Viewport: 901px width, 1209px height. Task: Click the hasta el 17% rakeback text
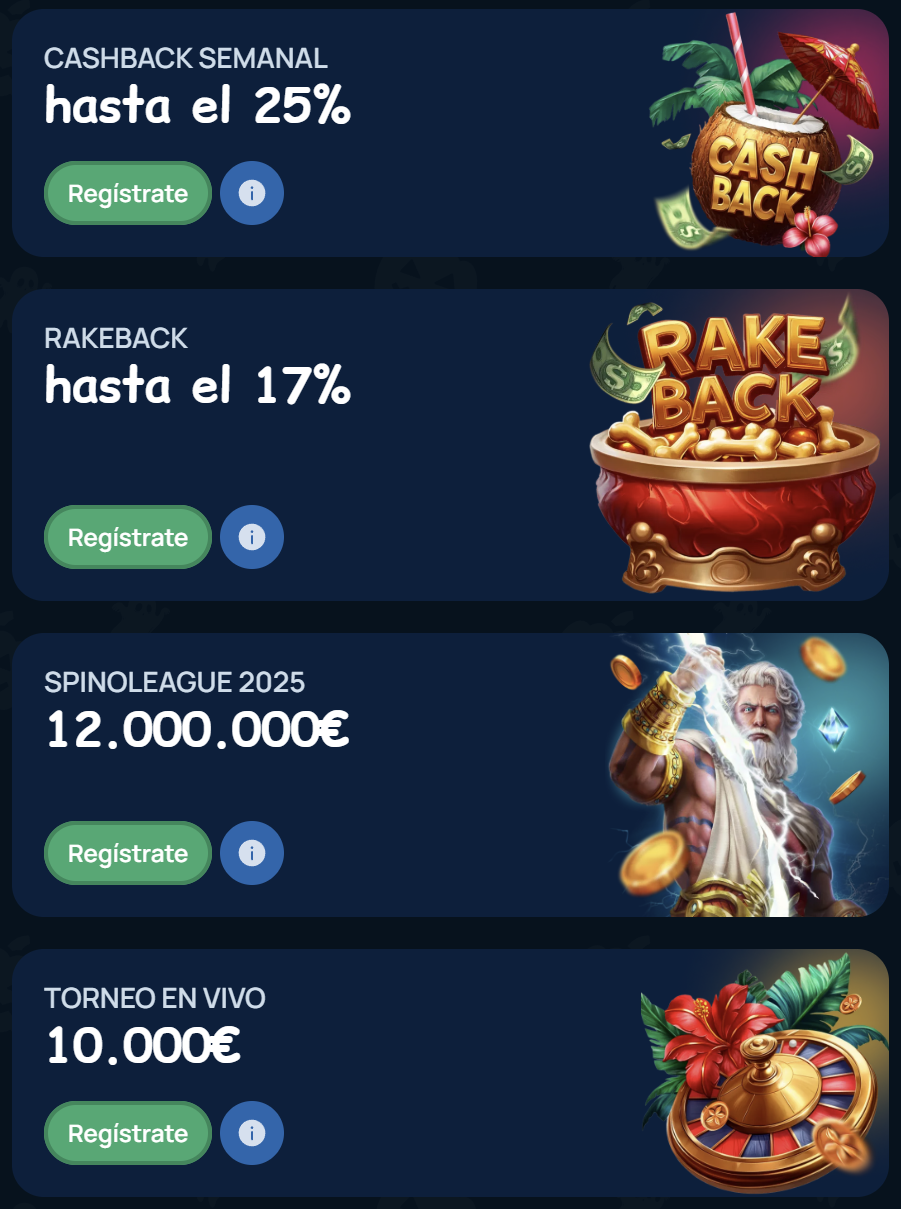[x=195, y=384]
